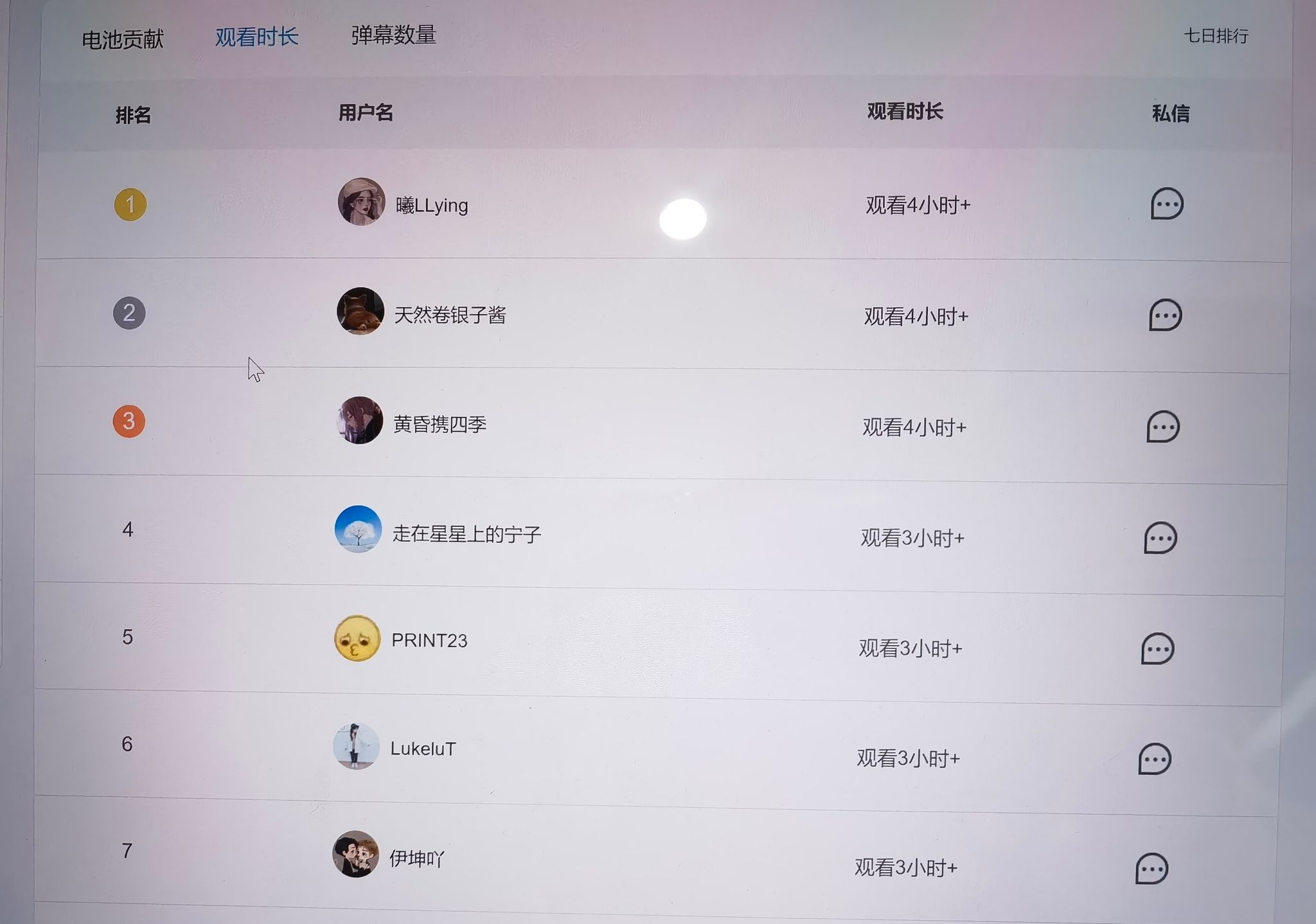1316x924 pixels.
Task: Tap the chat bubble for 伊坤吖
Action: pyautogui.click(x=1151, y=869)
